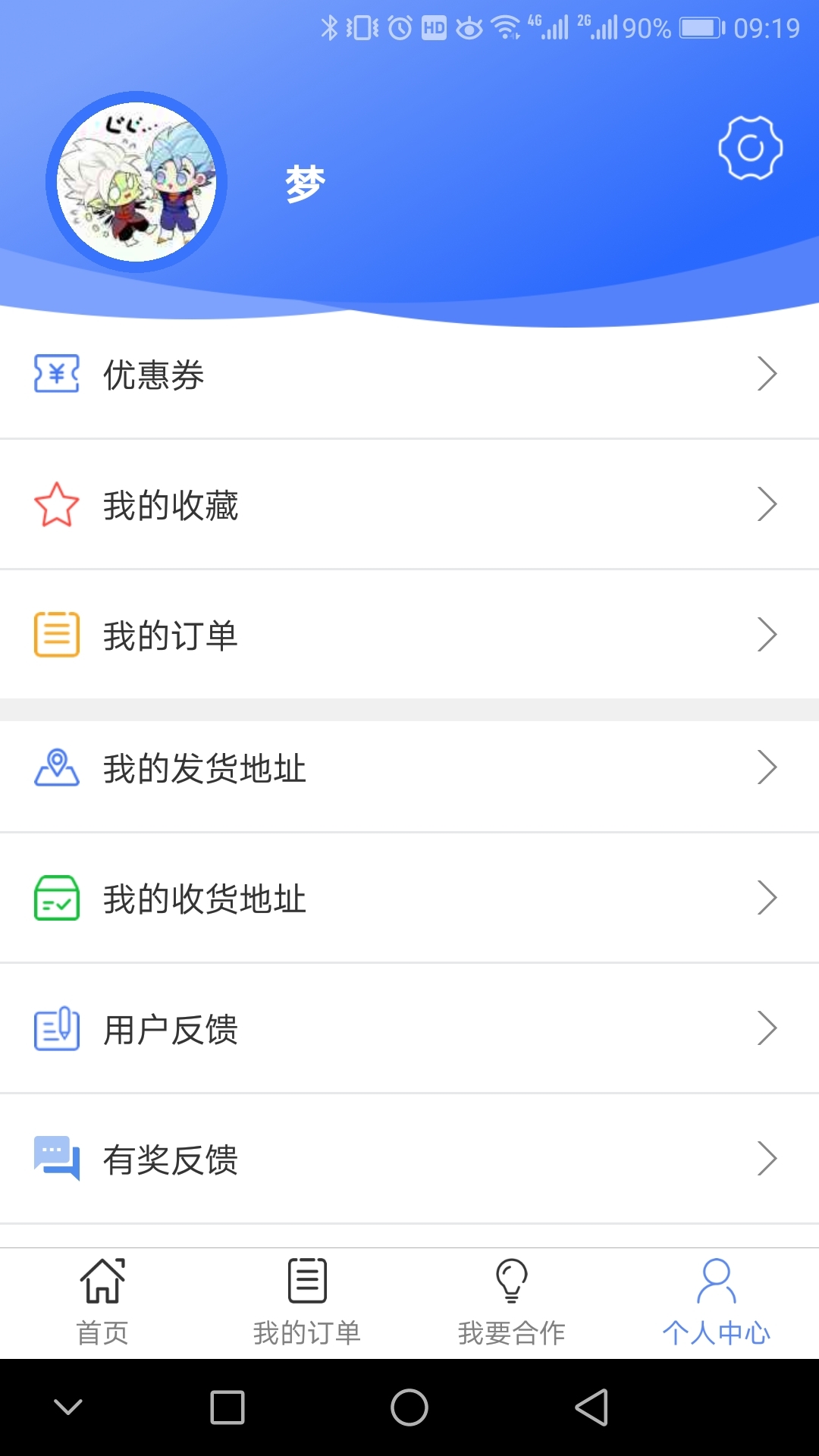Tap the pen-and-paper icon beside 用户反馈

pyautogui.click(x=55, y=1029)
